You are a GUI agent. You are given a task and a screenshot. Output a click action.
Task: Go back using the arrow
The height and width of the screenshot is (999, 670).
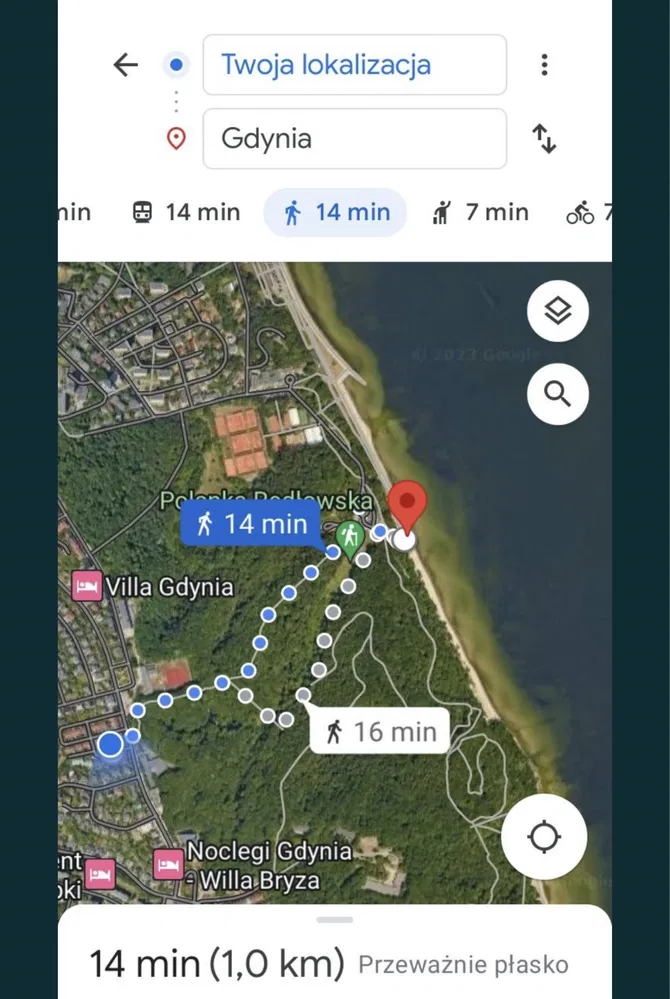point(125,66)
